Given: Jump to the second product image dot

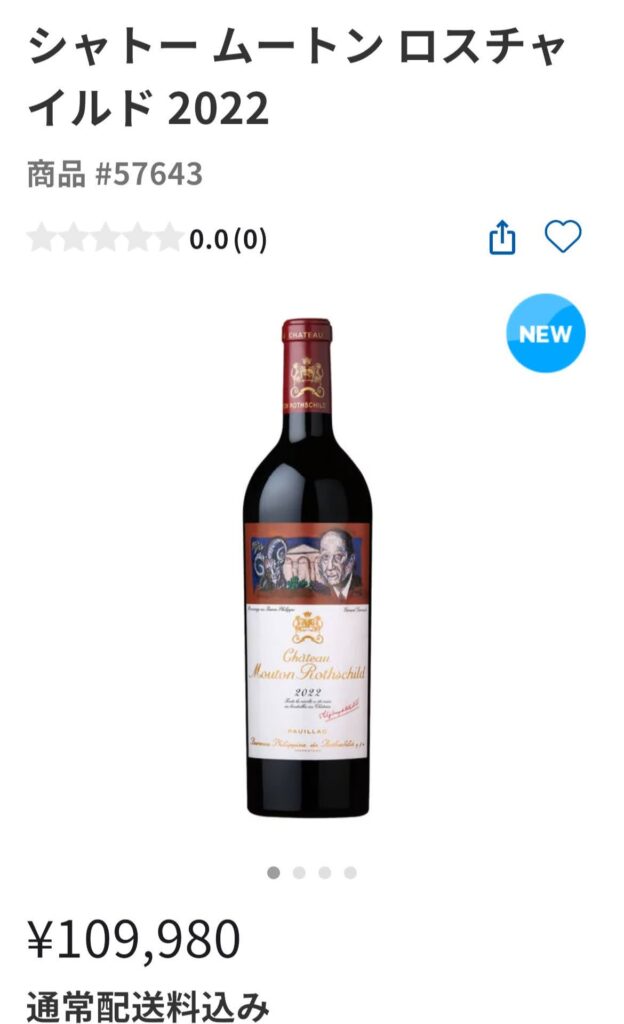Looking at the screenshot, I should 299,872.
